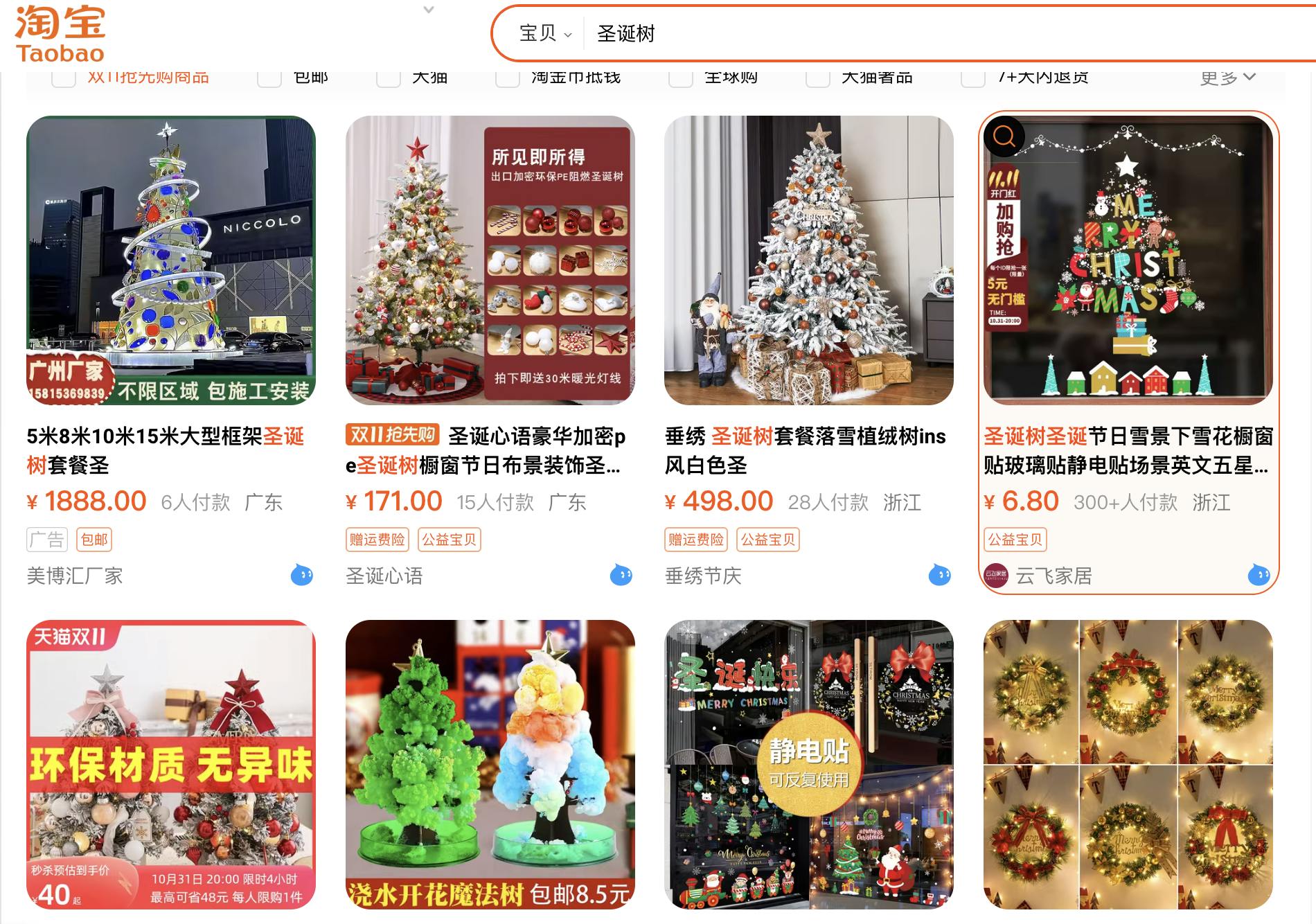Open the 浇水开花魔法树 product
Screen dimensions: 1316x924
coord(490,764)
